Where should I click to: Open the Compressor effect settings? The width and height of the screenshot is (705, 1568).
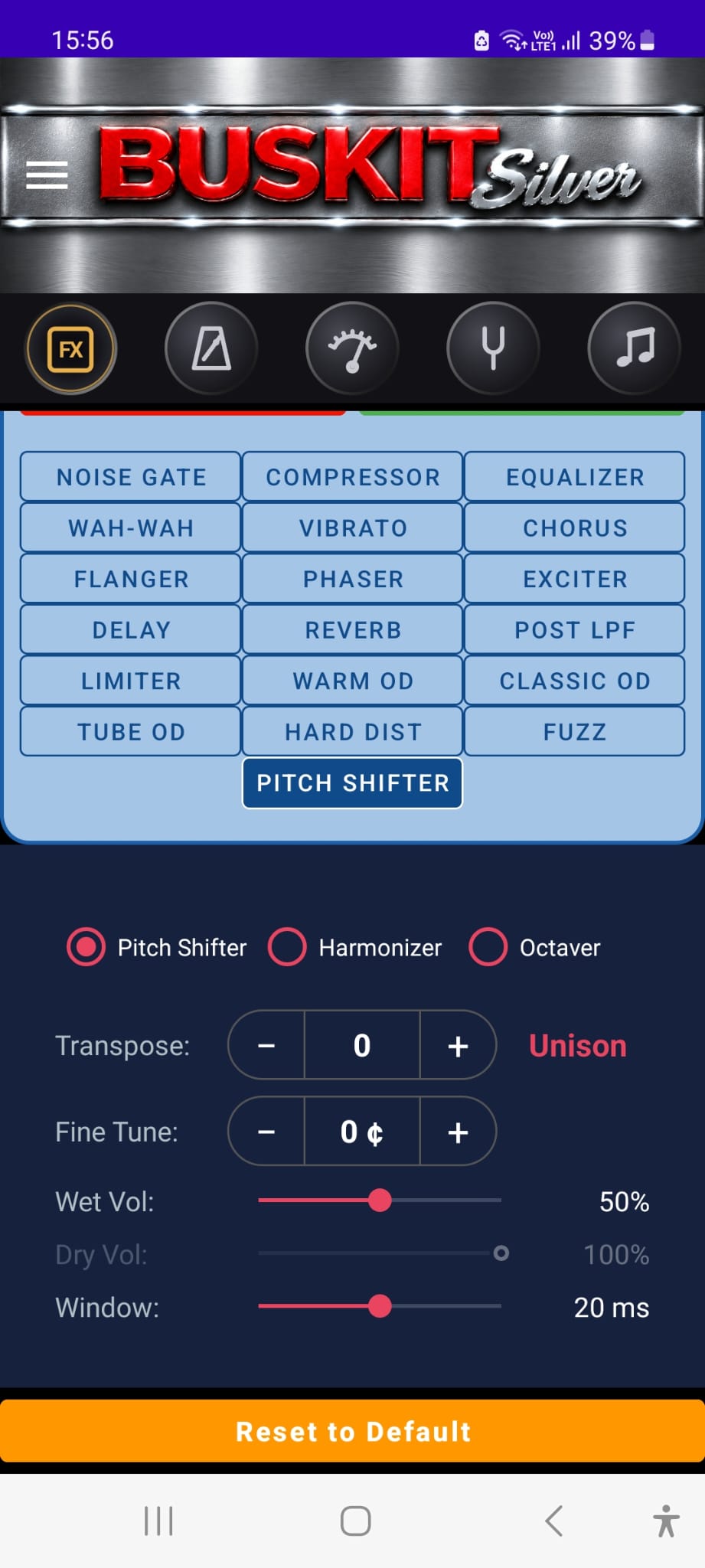[x=353, y=477]
